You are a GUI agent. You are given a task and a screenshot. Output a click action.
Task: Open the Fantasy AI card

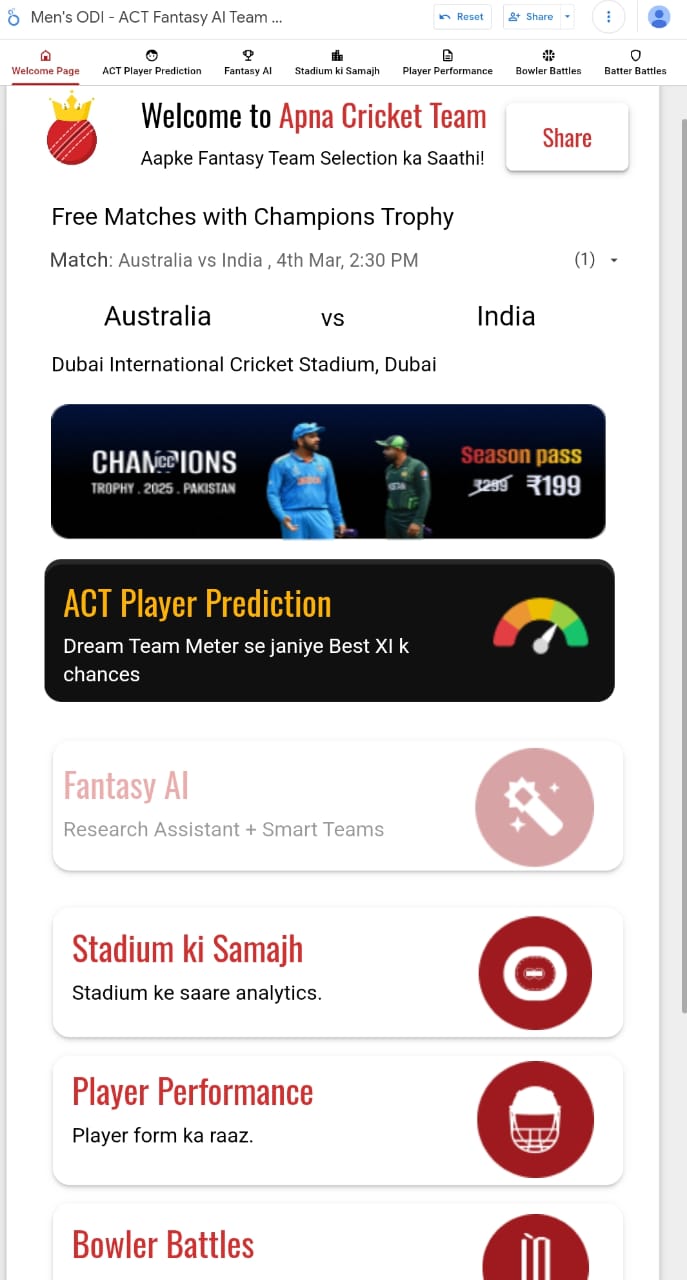click(337, 806)
